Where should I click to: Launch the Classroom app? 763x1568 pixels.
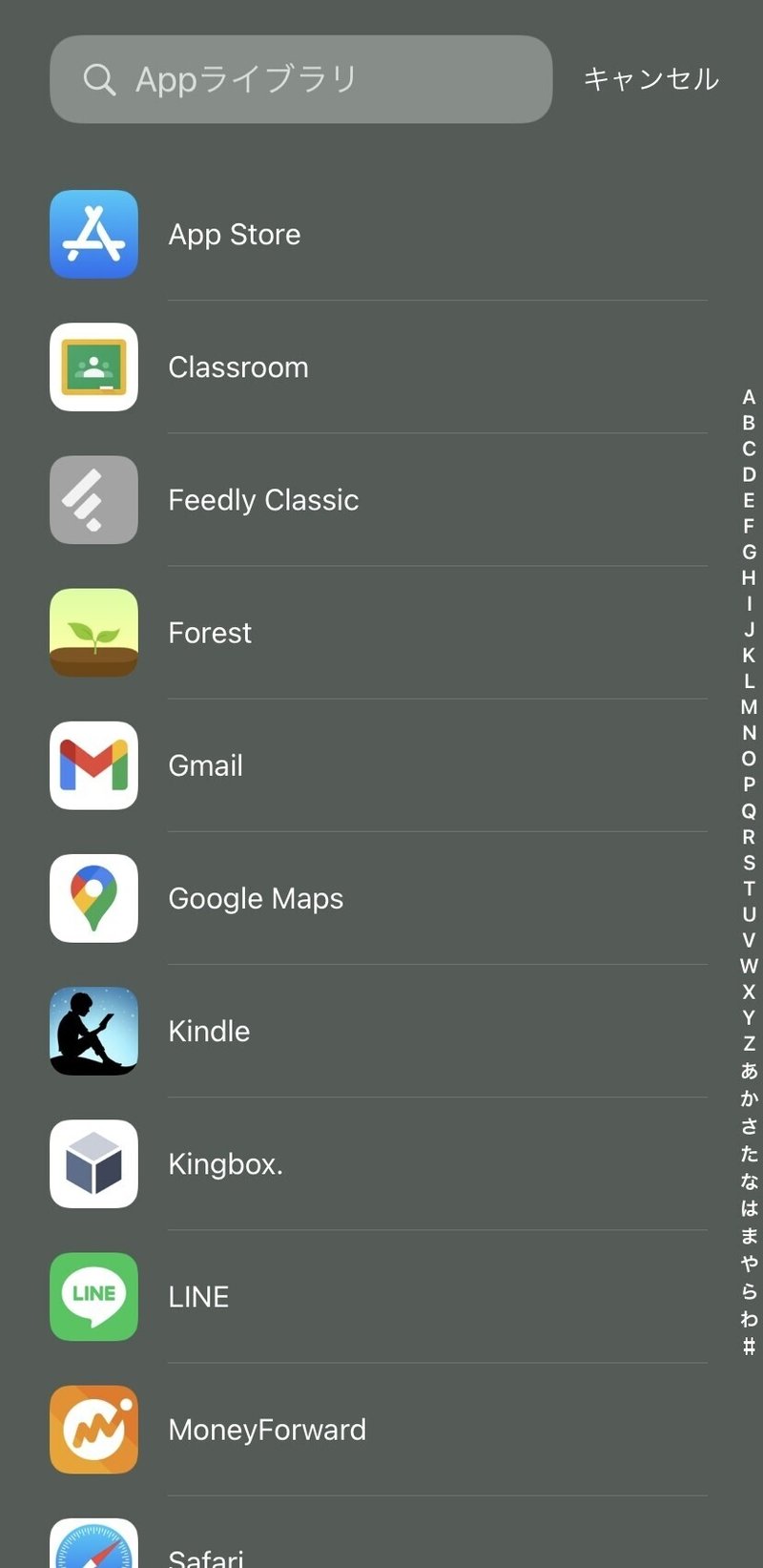tap(93, 367)
